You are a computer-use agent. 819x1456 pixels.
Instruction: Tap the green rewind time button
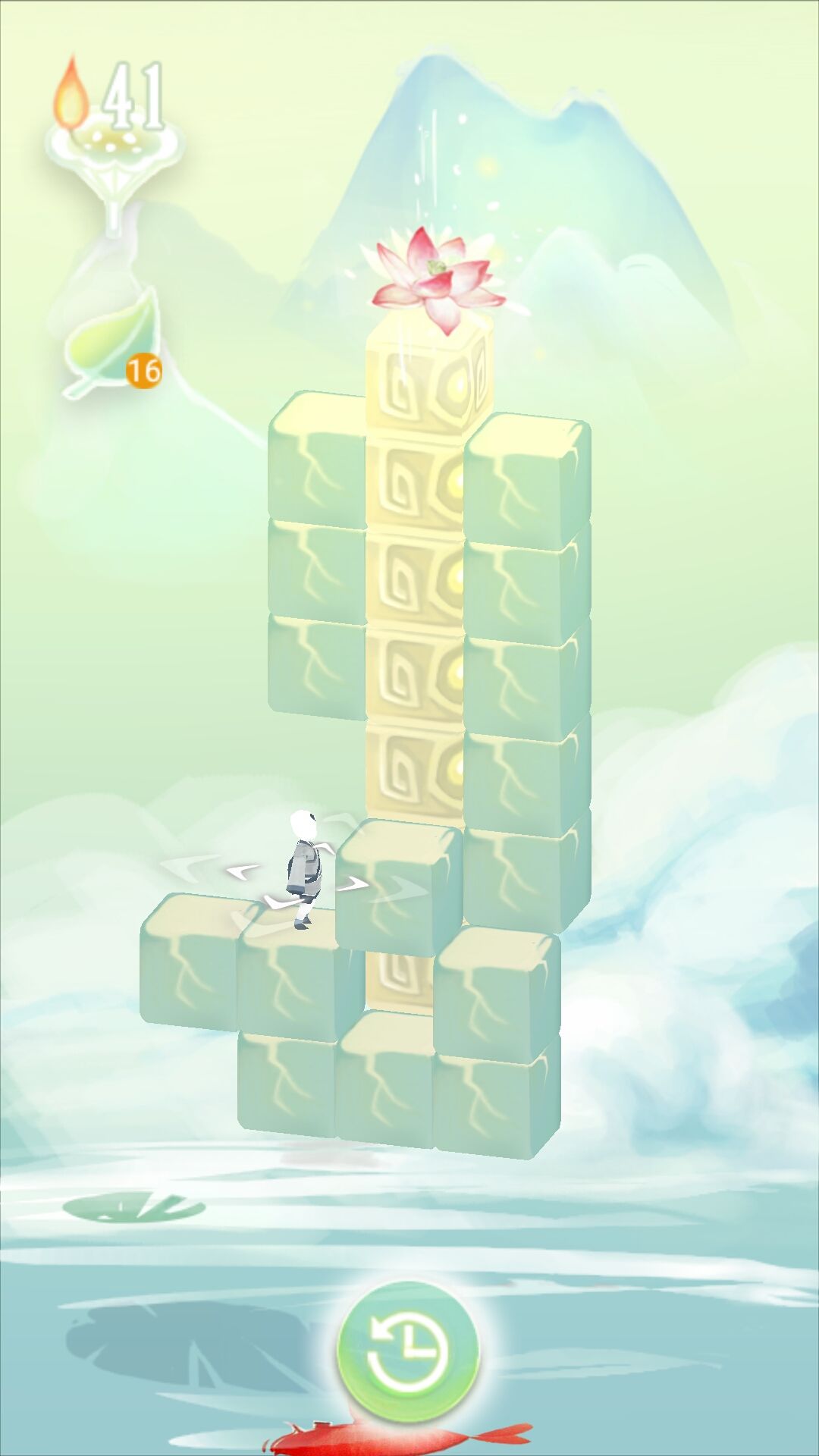[x=408, y=1352]
